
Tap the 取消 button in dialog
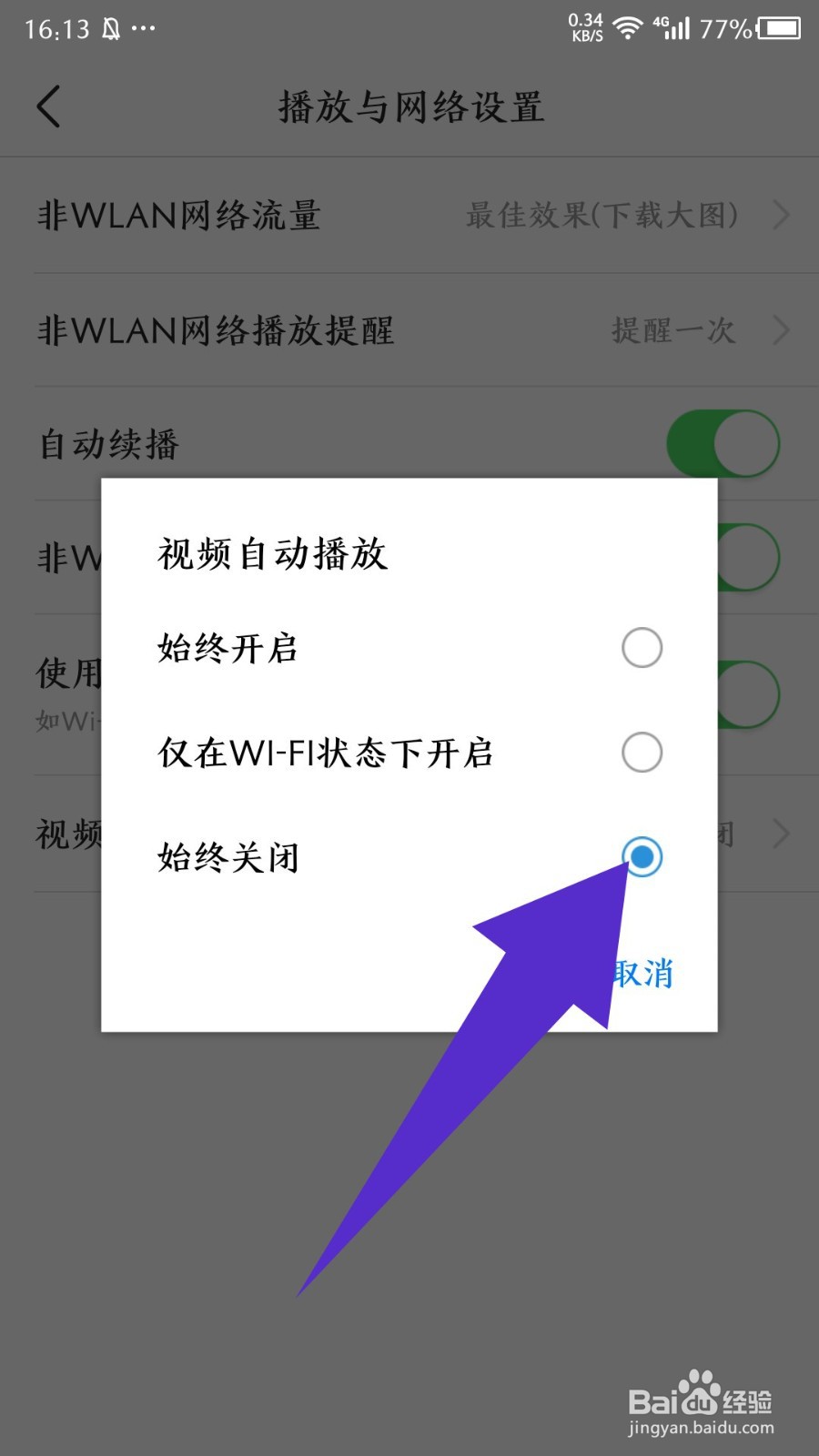point(642,975)
